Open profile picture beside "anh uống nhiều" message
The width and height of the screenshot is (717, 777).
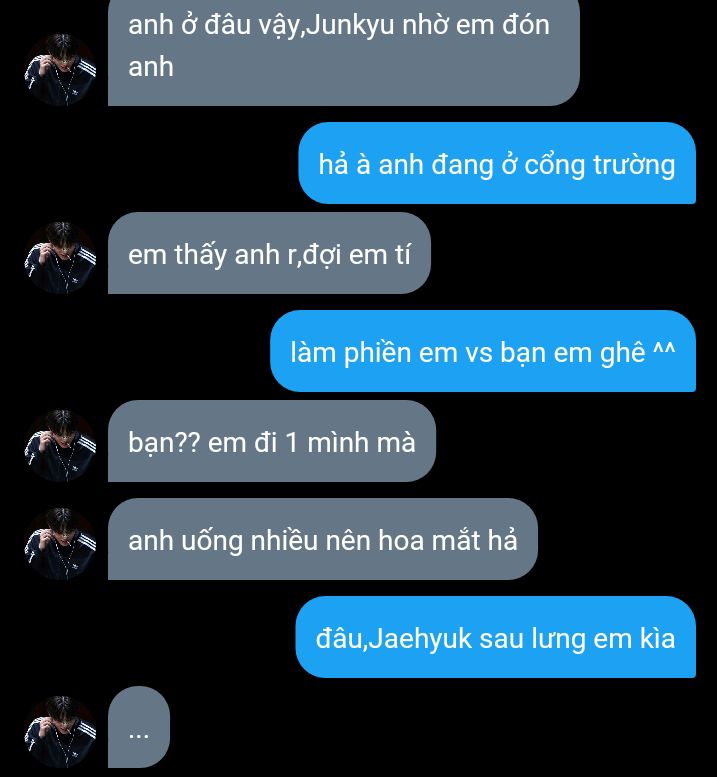pyautogui.click(x=61, y=543)
